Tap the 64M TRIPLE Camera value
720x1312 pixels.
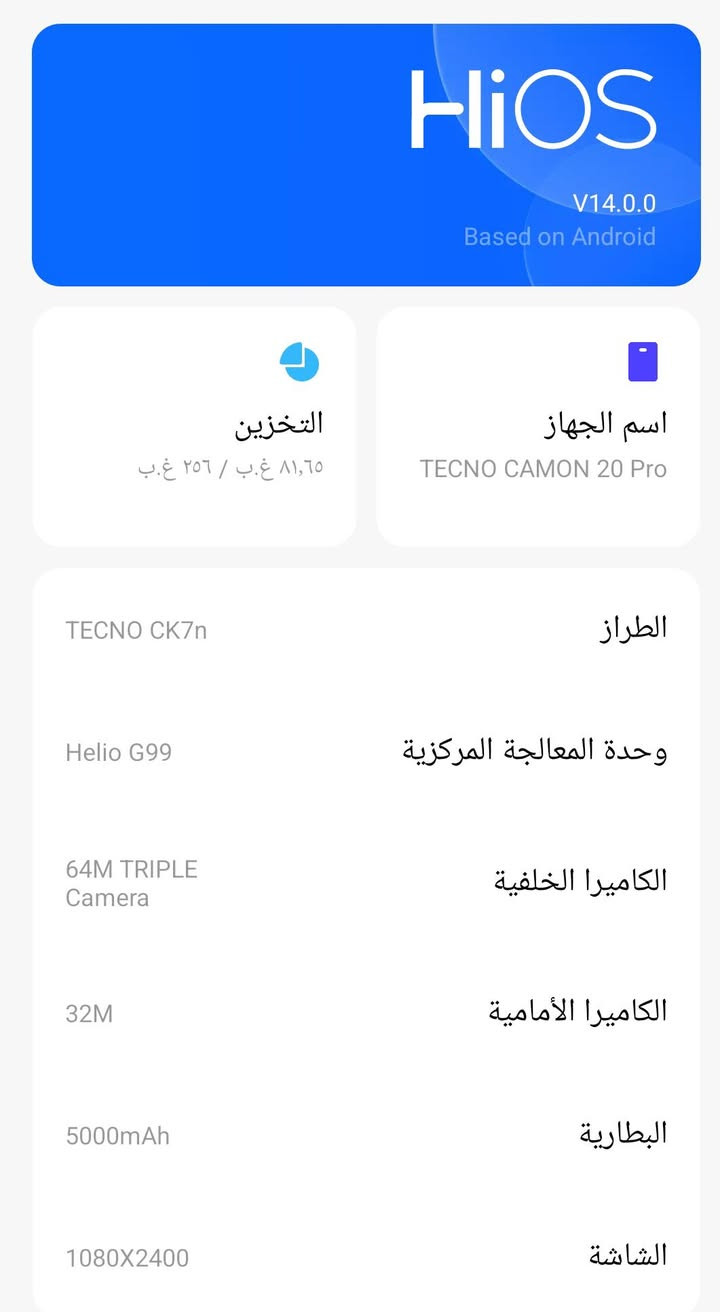(x=130, y=881)
